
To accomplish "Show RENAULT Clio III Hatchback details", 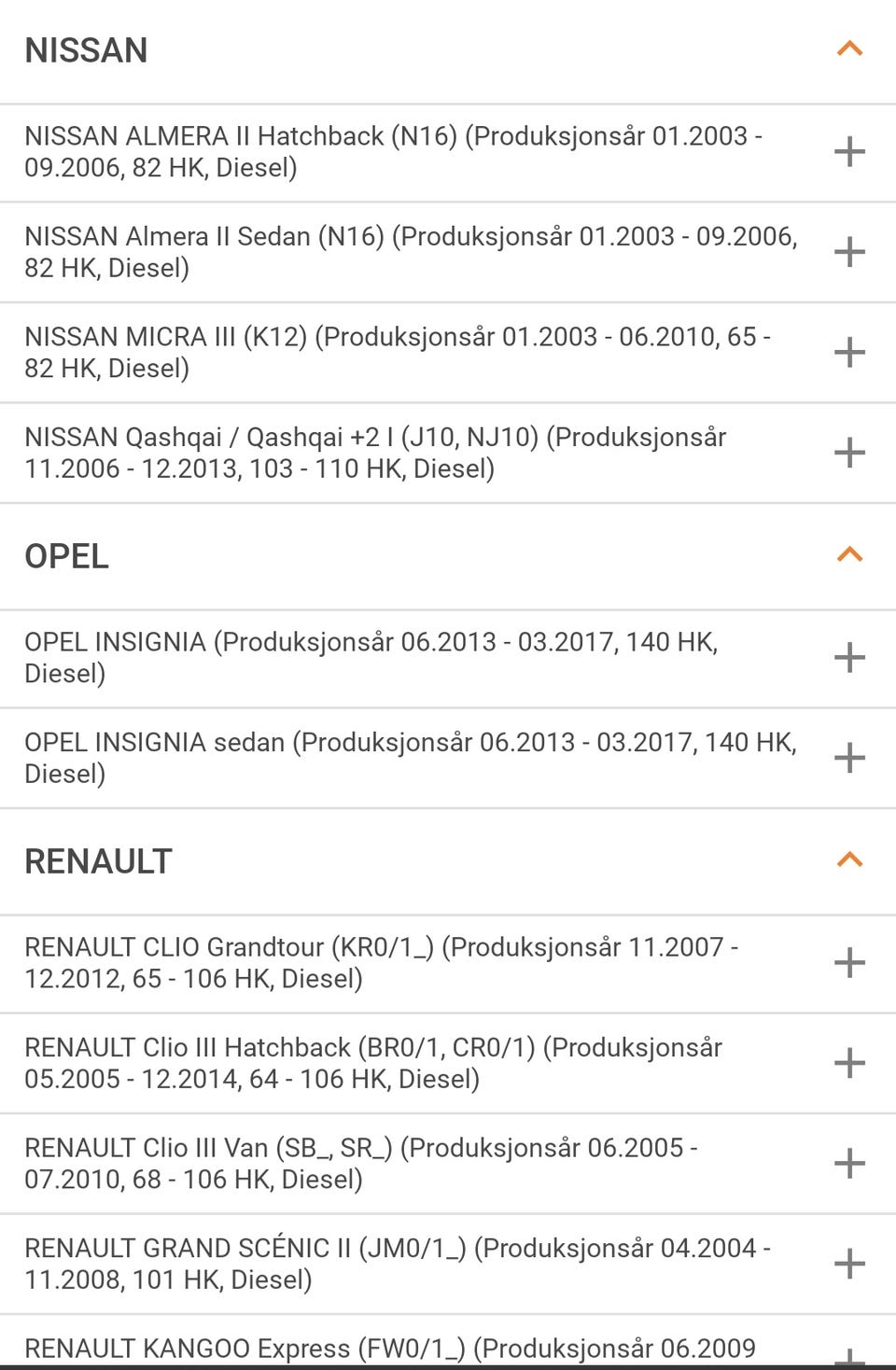I will (x=849, y=1063).
